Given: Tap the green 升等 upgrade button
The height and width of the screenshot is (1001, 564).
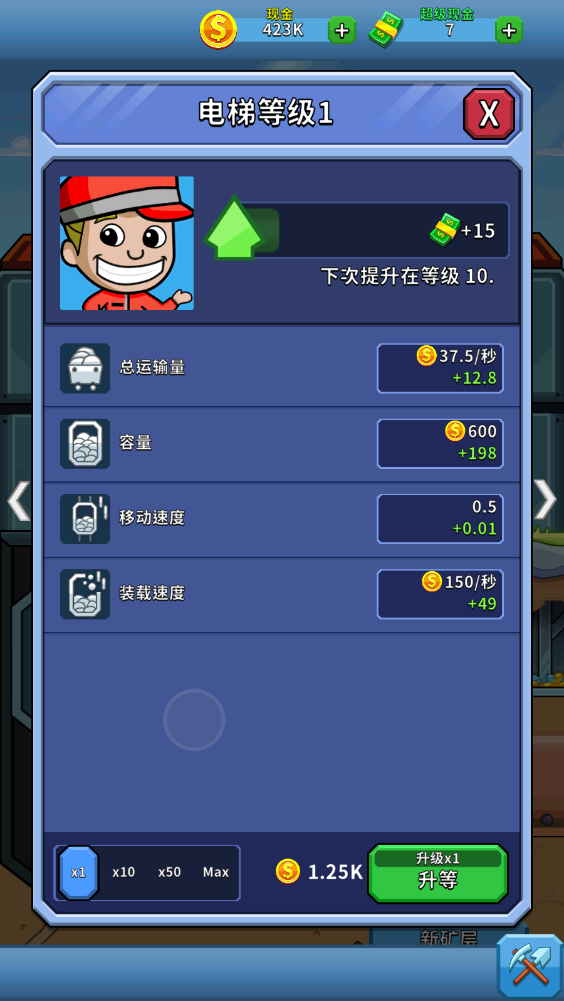Looking at the screenshot, I should 438,873.
